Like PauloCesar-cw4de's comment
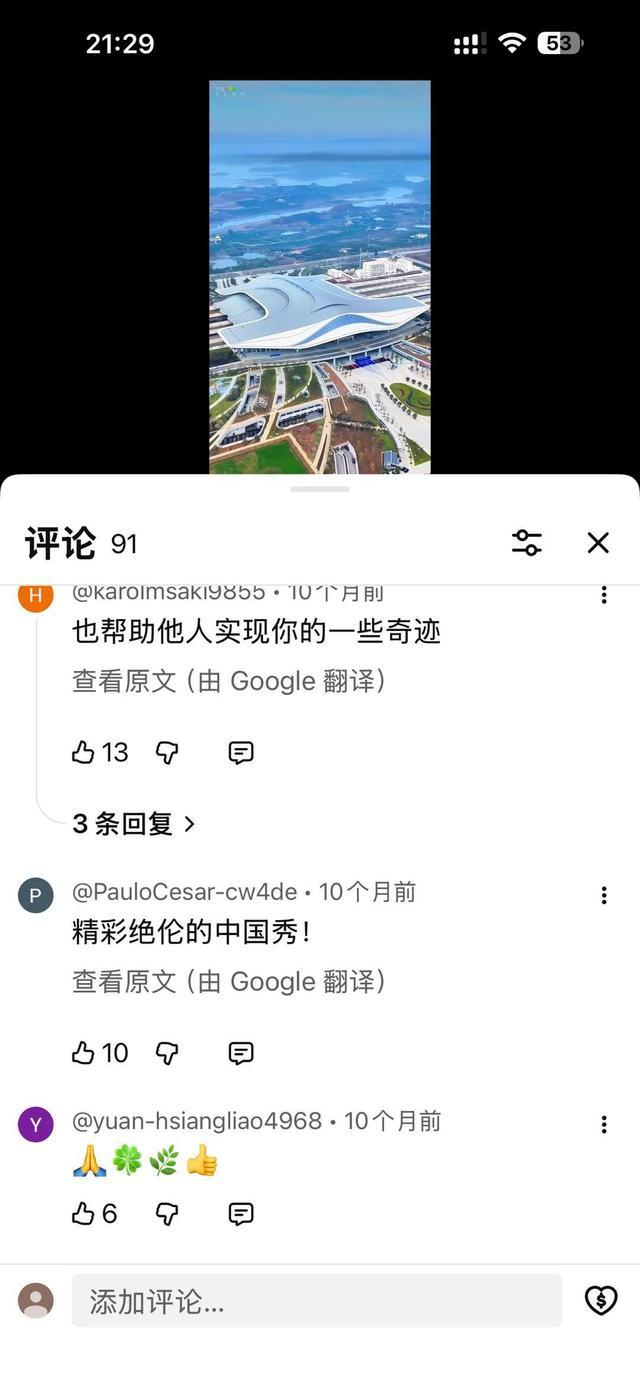The height and width of the screenshot is (1387, 640). point(84,1053)
